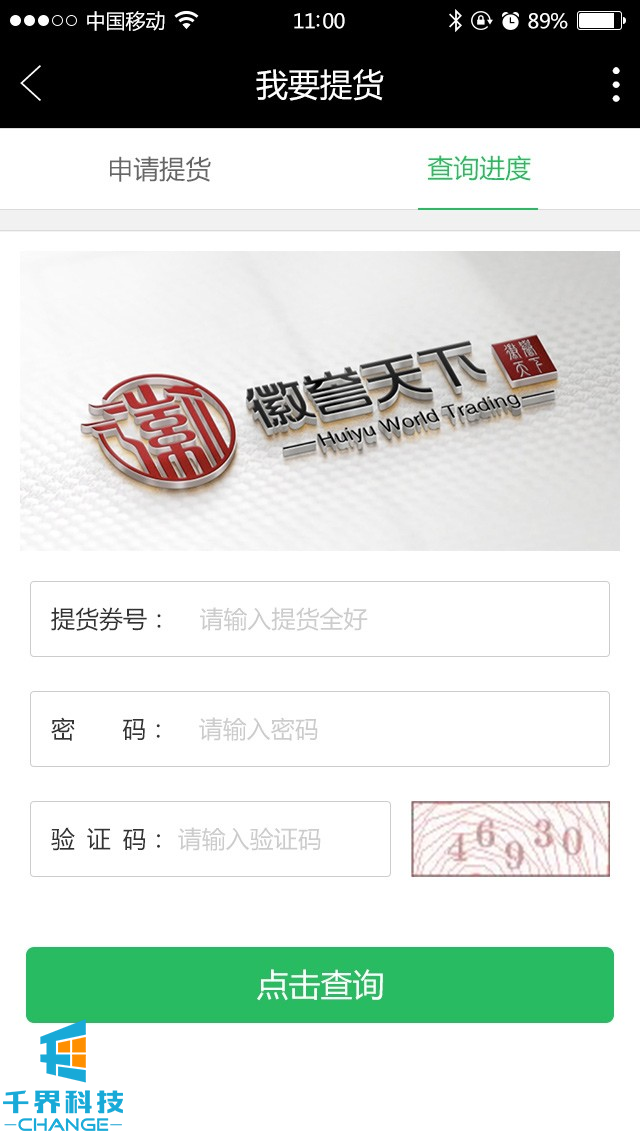This screenshot has width=640, height=1135.
Task: Open the three-dot overflow menu
Action: click(x=615, y=85)
